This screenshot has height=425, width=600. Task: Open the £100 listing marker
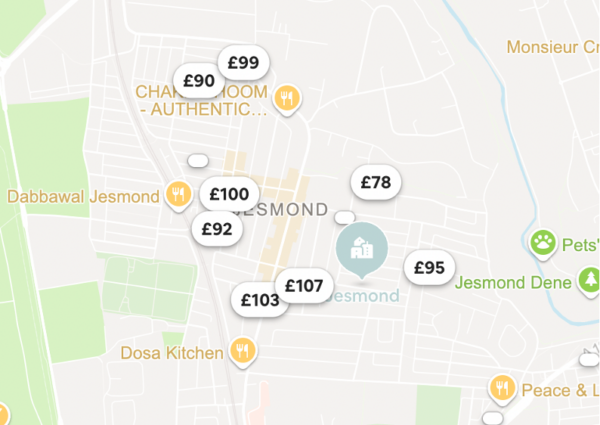click(x=229, y=194)
